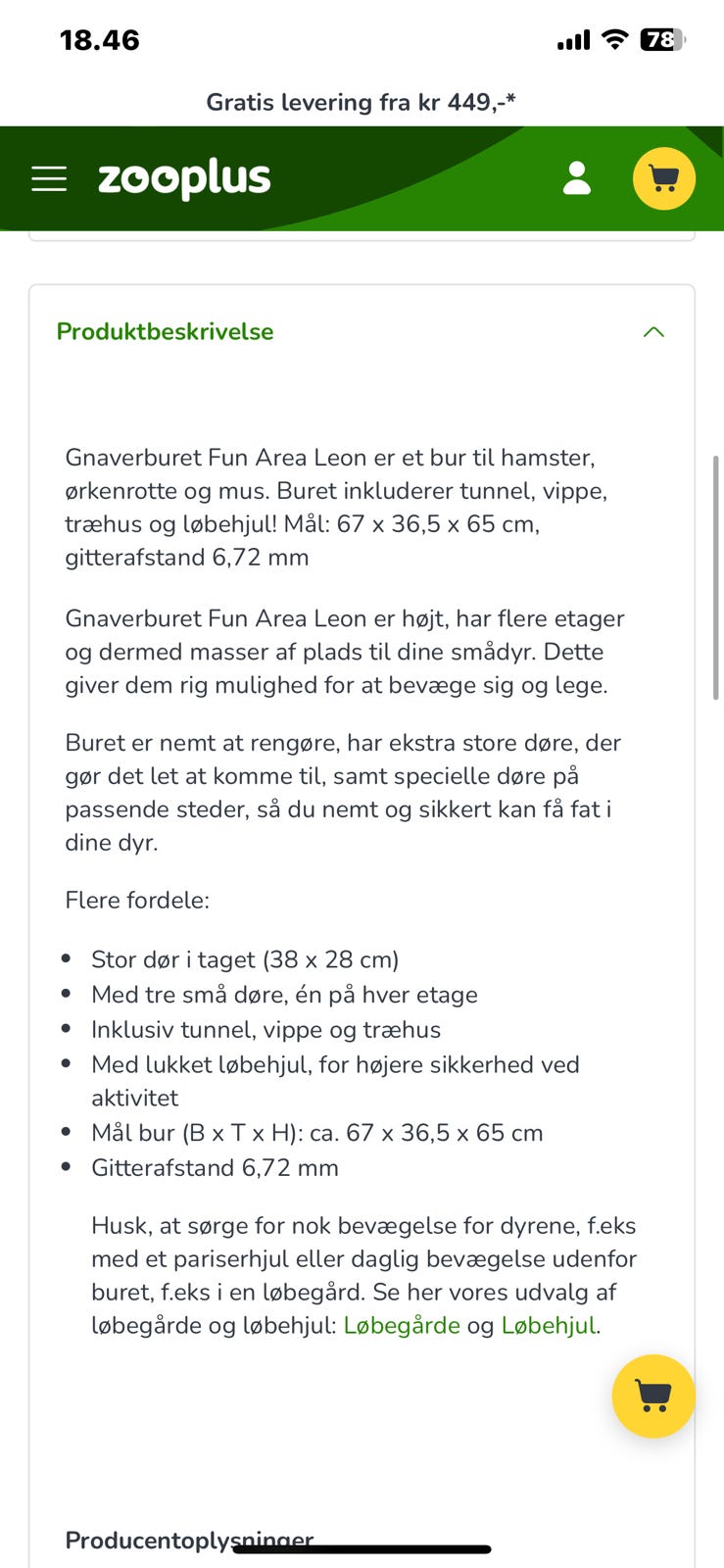The width and height of the screenshot is (724, 1568).
Task: Open the hamburger menu
Action: click(49, 178)
